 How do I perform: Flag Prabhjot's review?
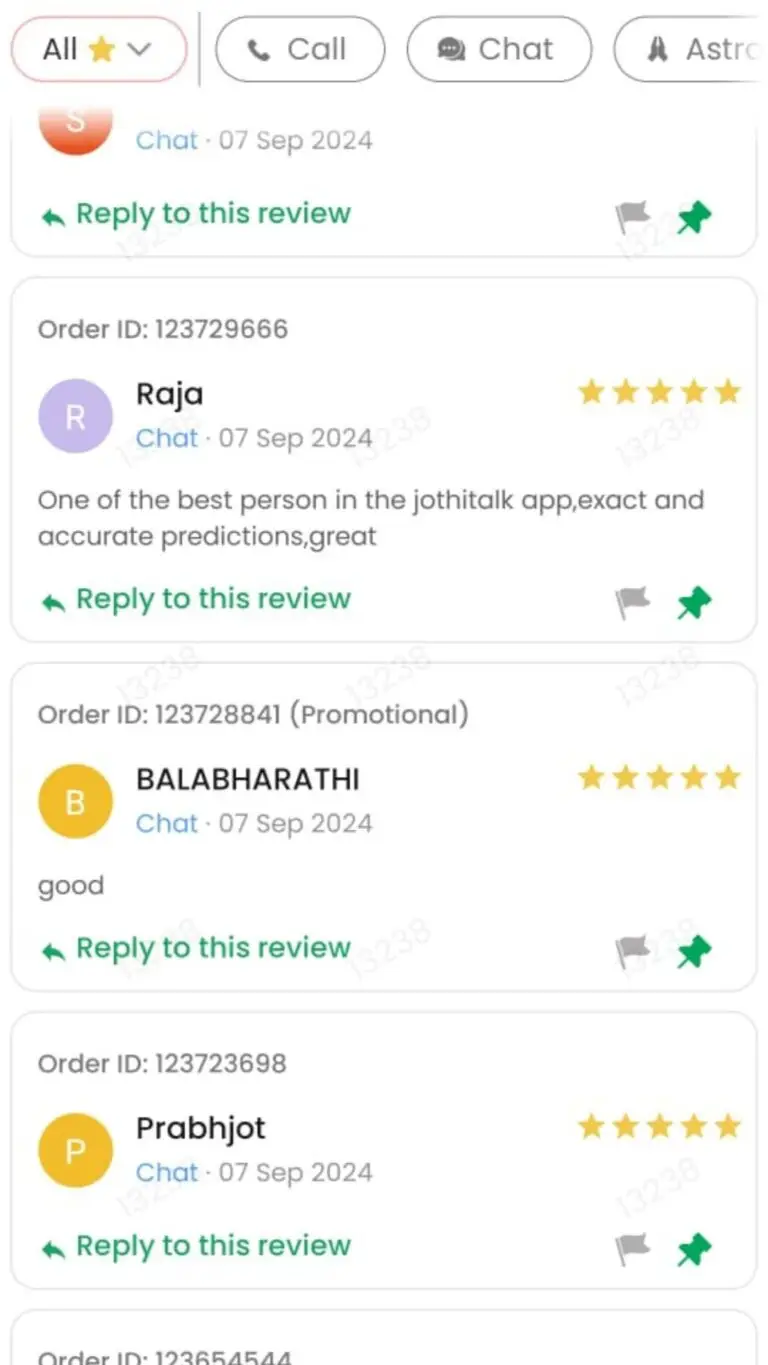click(x=632, y=1249)
